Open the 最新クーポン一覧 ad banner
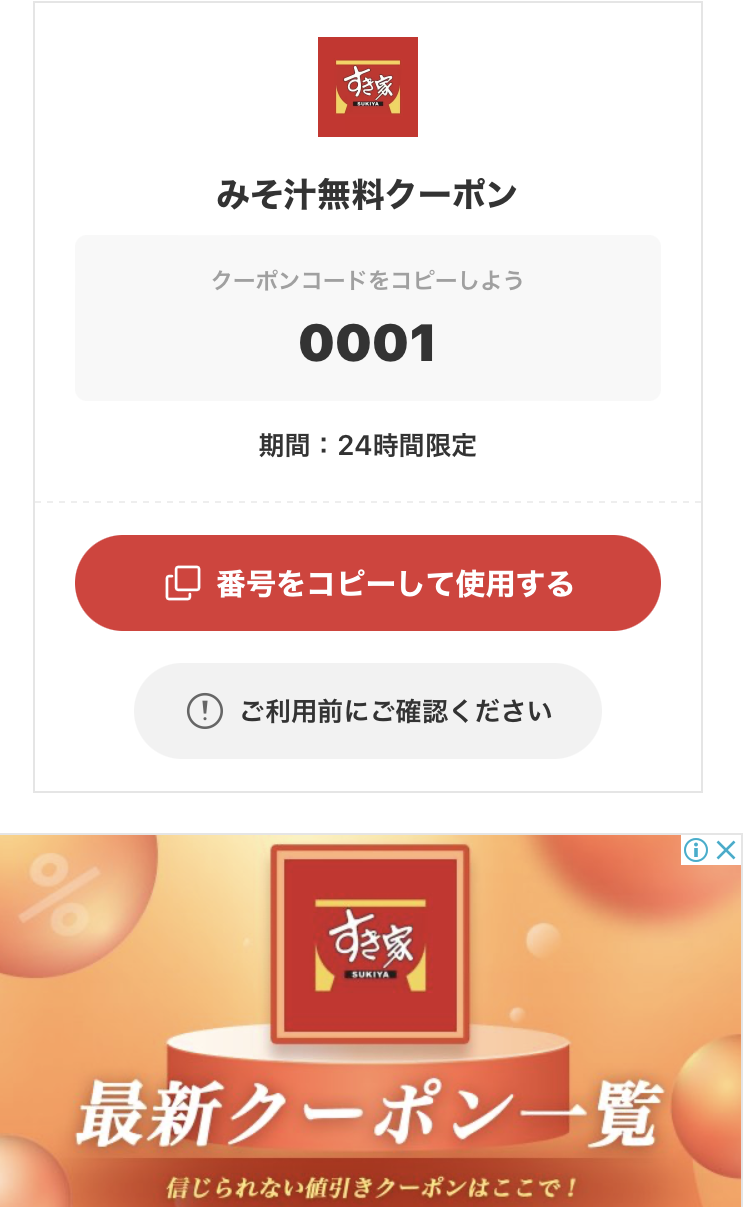Viewport: 743px width, 1207px height. coord(370,1050)
